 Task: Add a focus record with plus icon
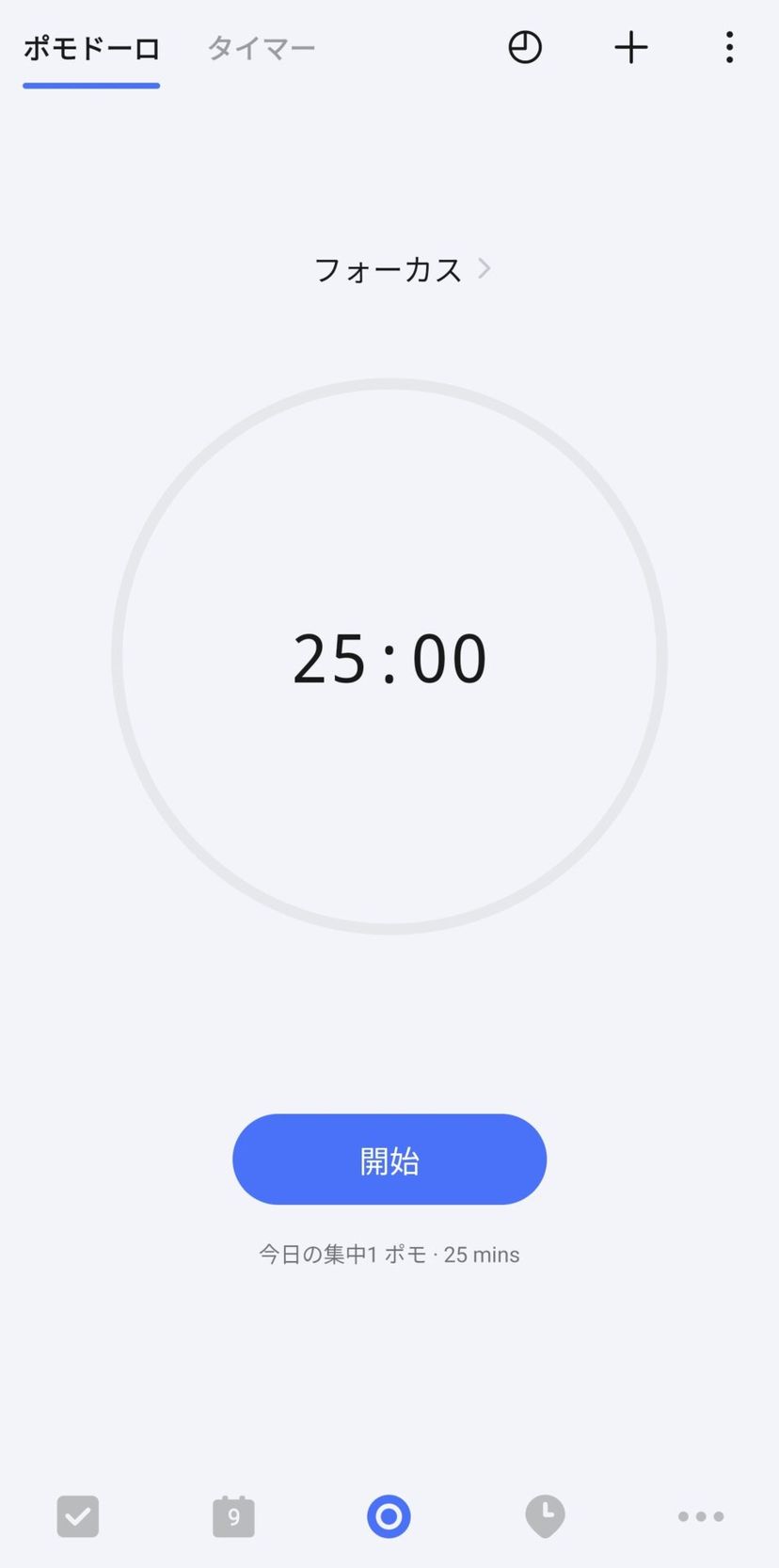630,47
